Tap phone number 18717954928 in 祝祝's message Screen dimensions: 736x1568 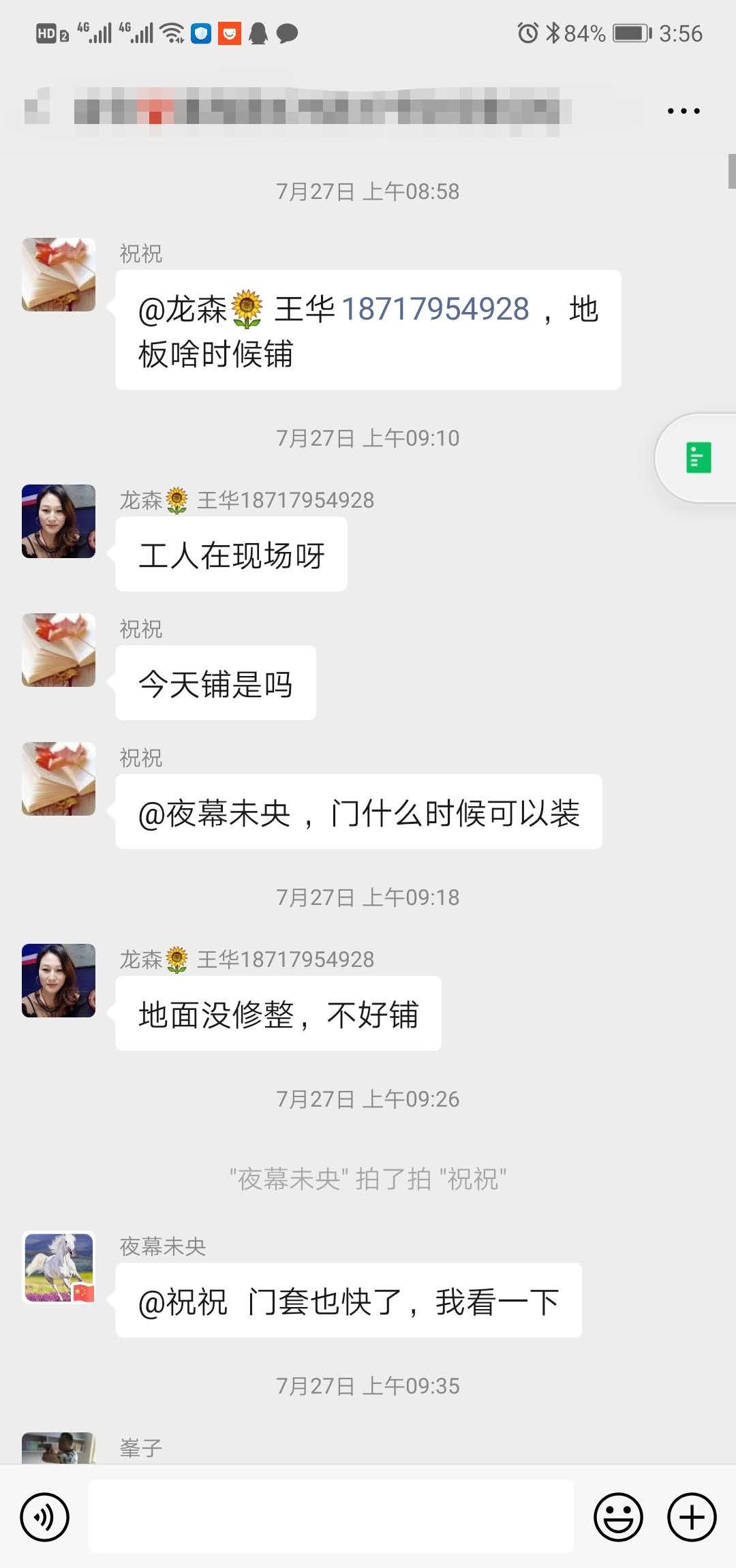click(435, 309)
